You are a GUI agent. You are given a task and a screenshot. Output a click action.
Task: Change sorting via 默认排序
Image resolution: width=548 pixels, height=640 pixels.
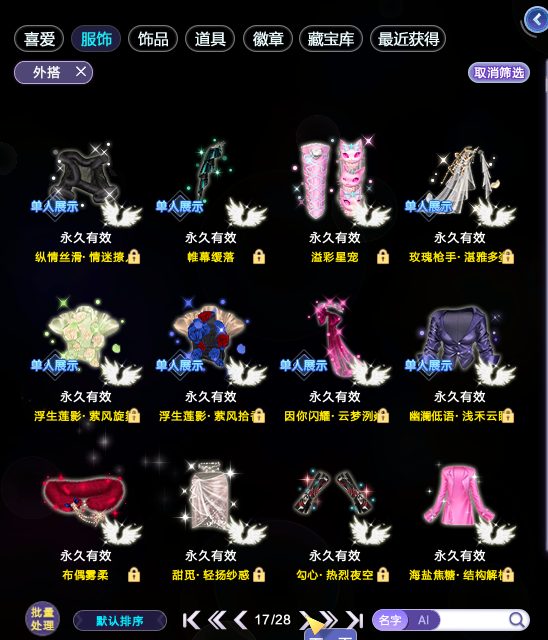click(x=120, y=621)
